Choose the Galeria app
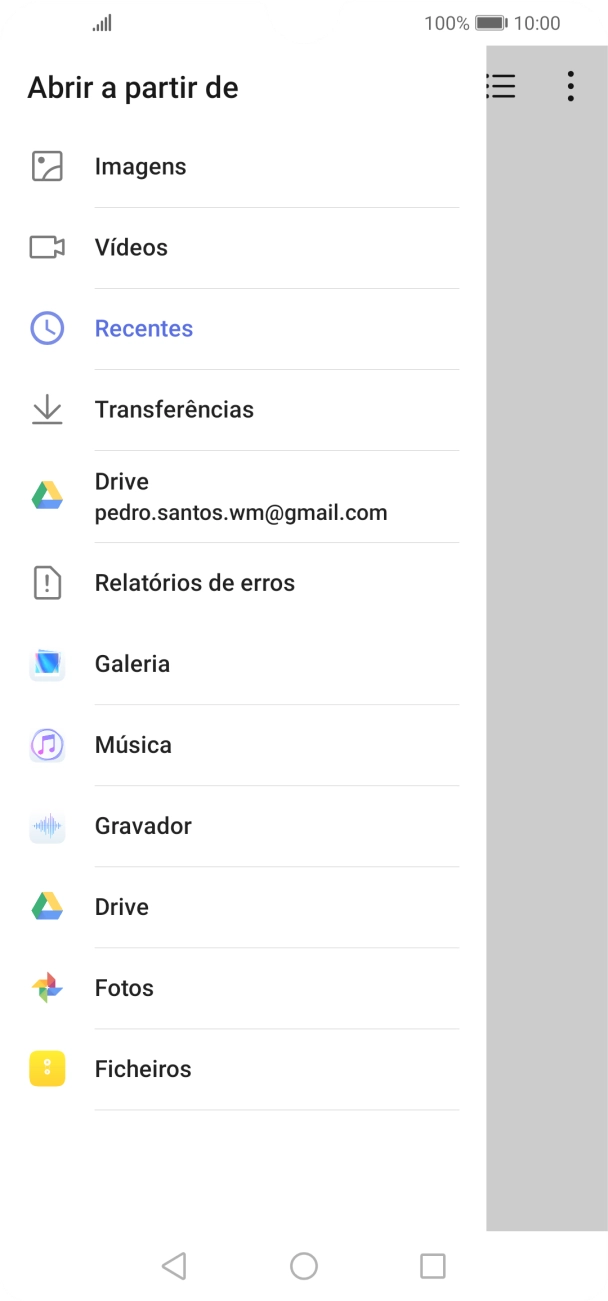 coord(132,664)
